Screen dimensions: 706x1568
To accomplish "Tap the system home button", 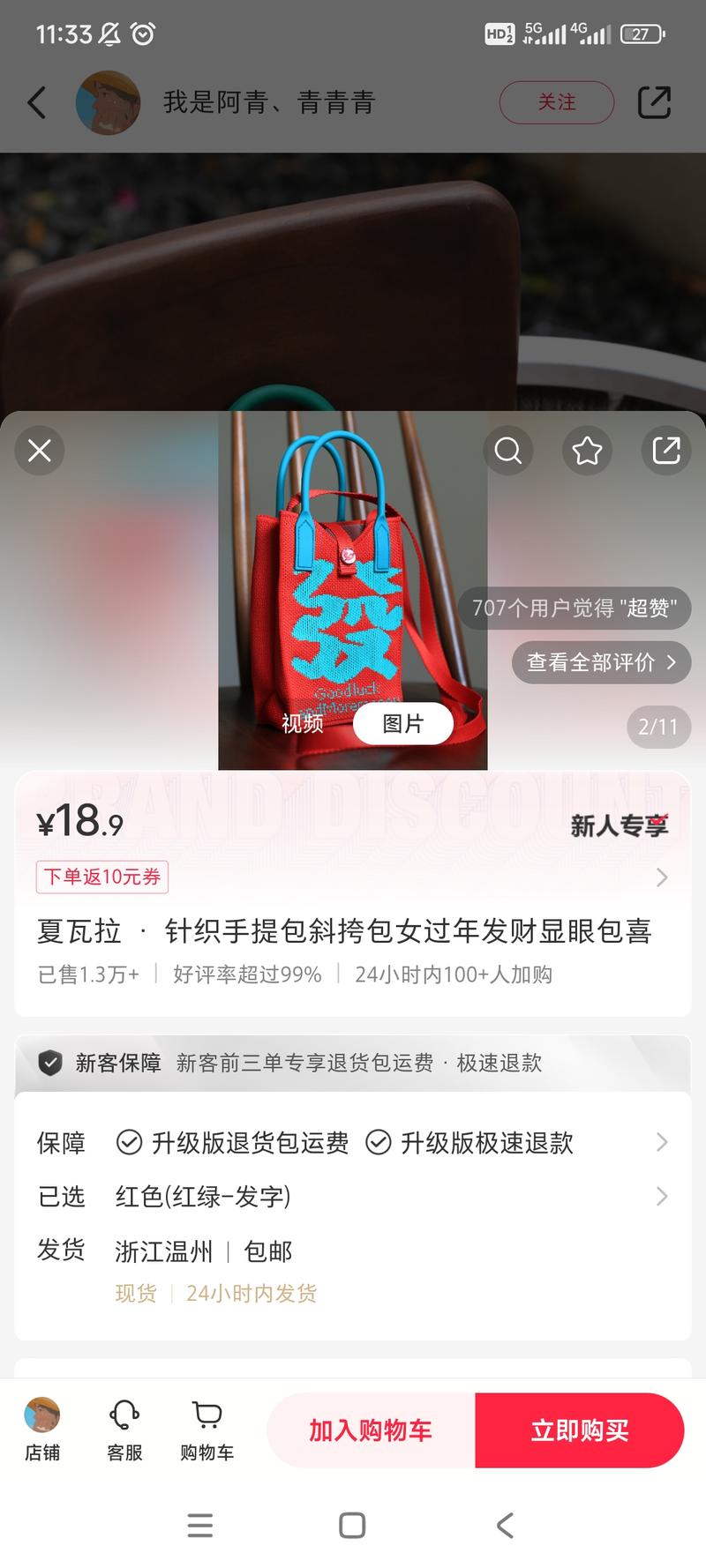I will (x=352, y=1526).
